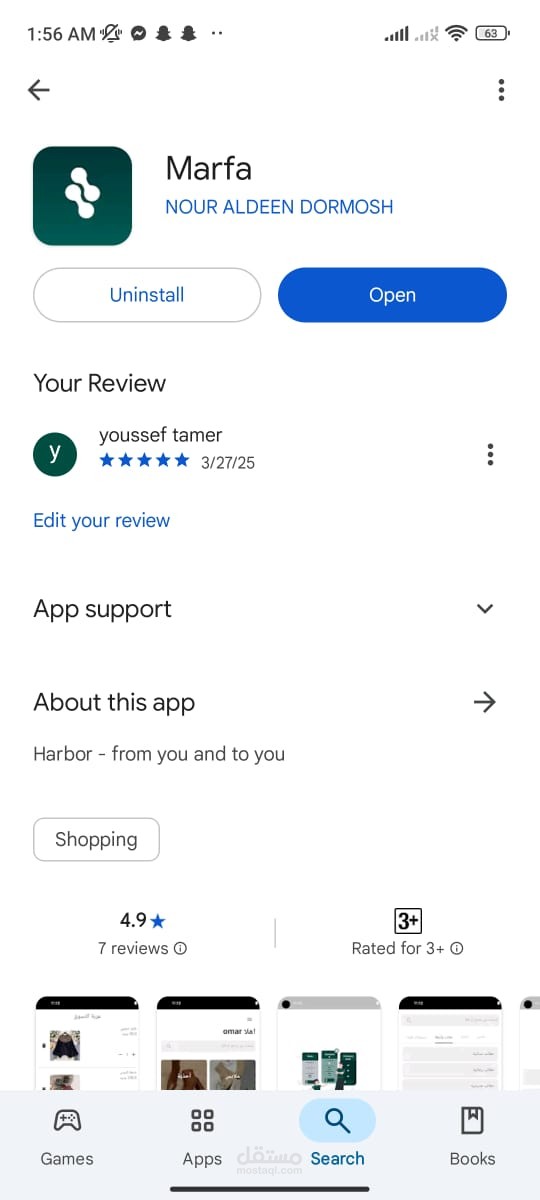This screenshot has width=540, height=1200.
Task: Open the first app screenshot preview
Action: point(87,1043)
